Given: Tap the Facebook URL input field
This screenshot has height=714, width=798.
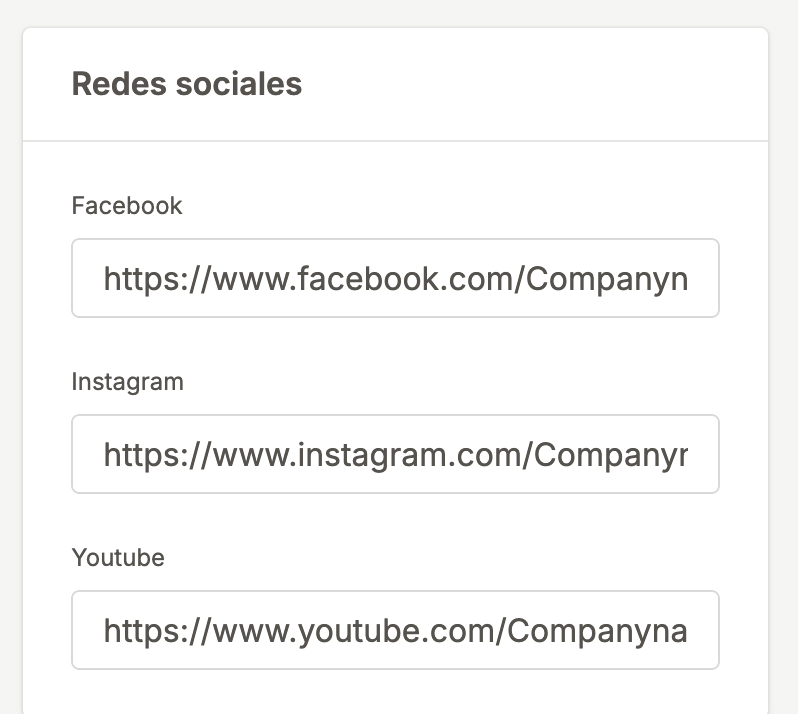Looking at the screenshot, I should click(395, 278).
